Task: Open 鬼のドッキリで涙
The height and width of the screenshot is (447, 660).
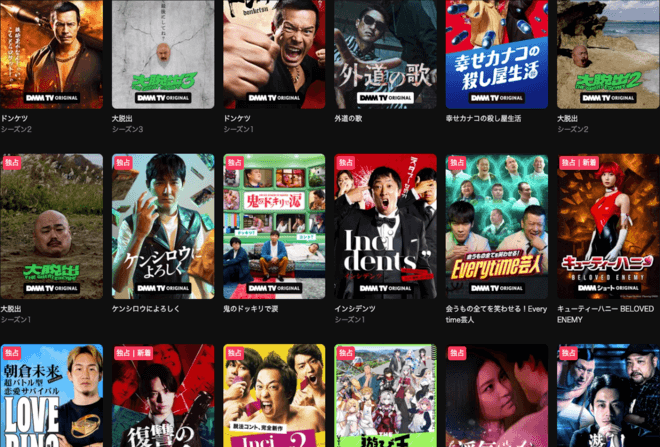Action: tap(274, 226)
